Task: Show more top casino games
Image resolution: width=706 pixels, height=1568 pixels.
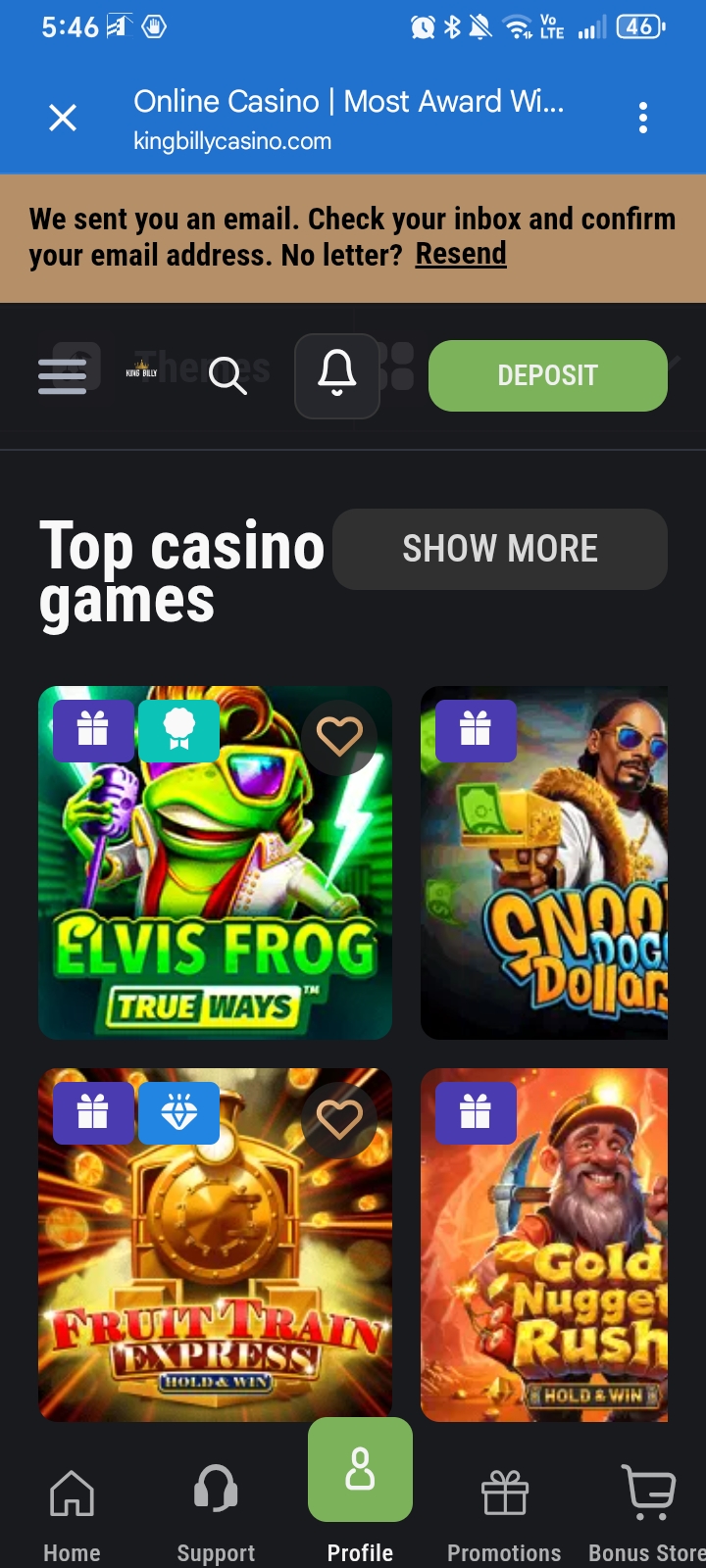Action: pyautogui.click(x=500, y=549)
